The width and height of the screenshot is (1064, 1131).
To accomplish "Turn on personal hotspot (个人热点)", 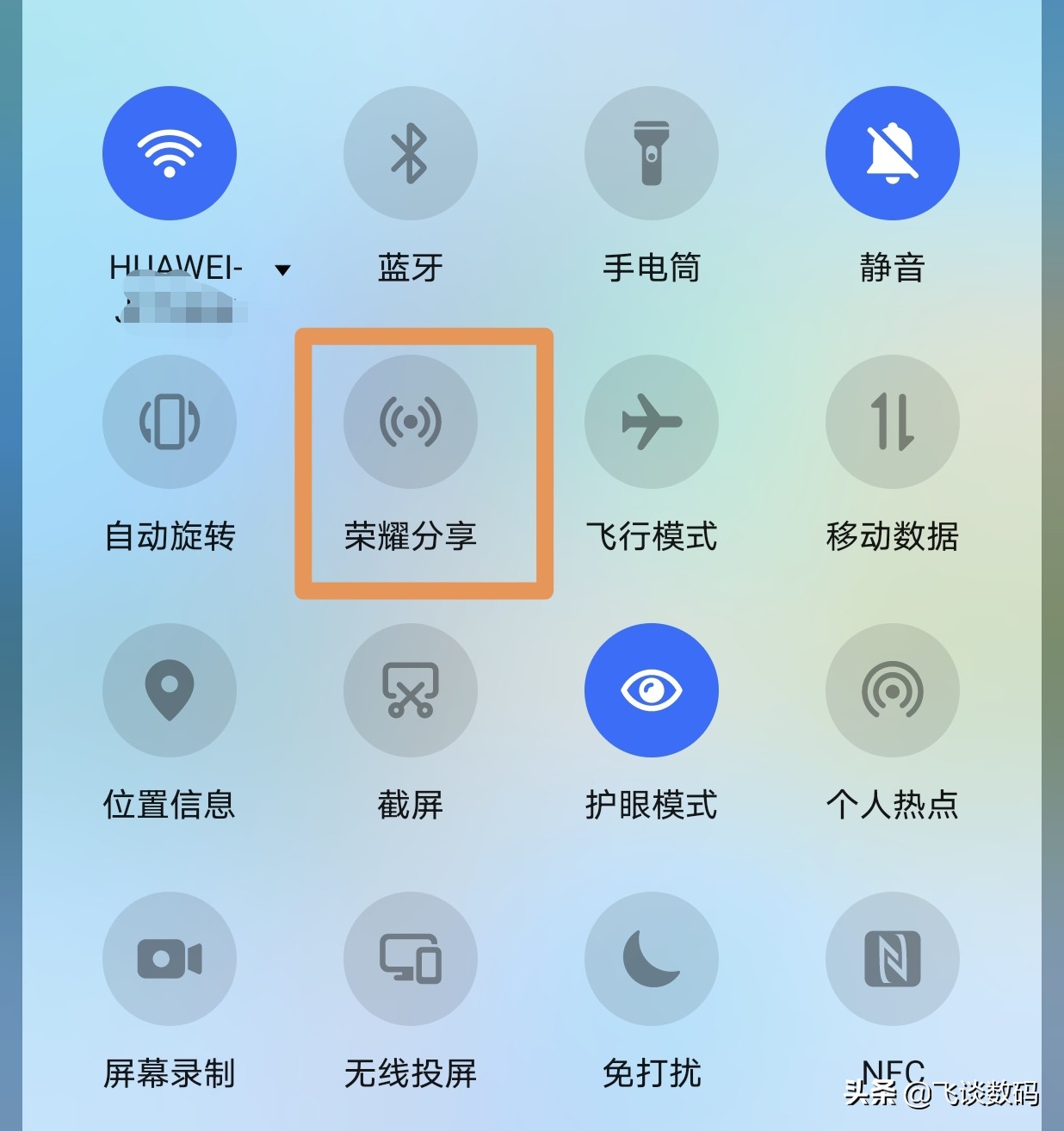I will [x=893, y=690].
